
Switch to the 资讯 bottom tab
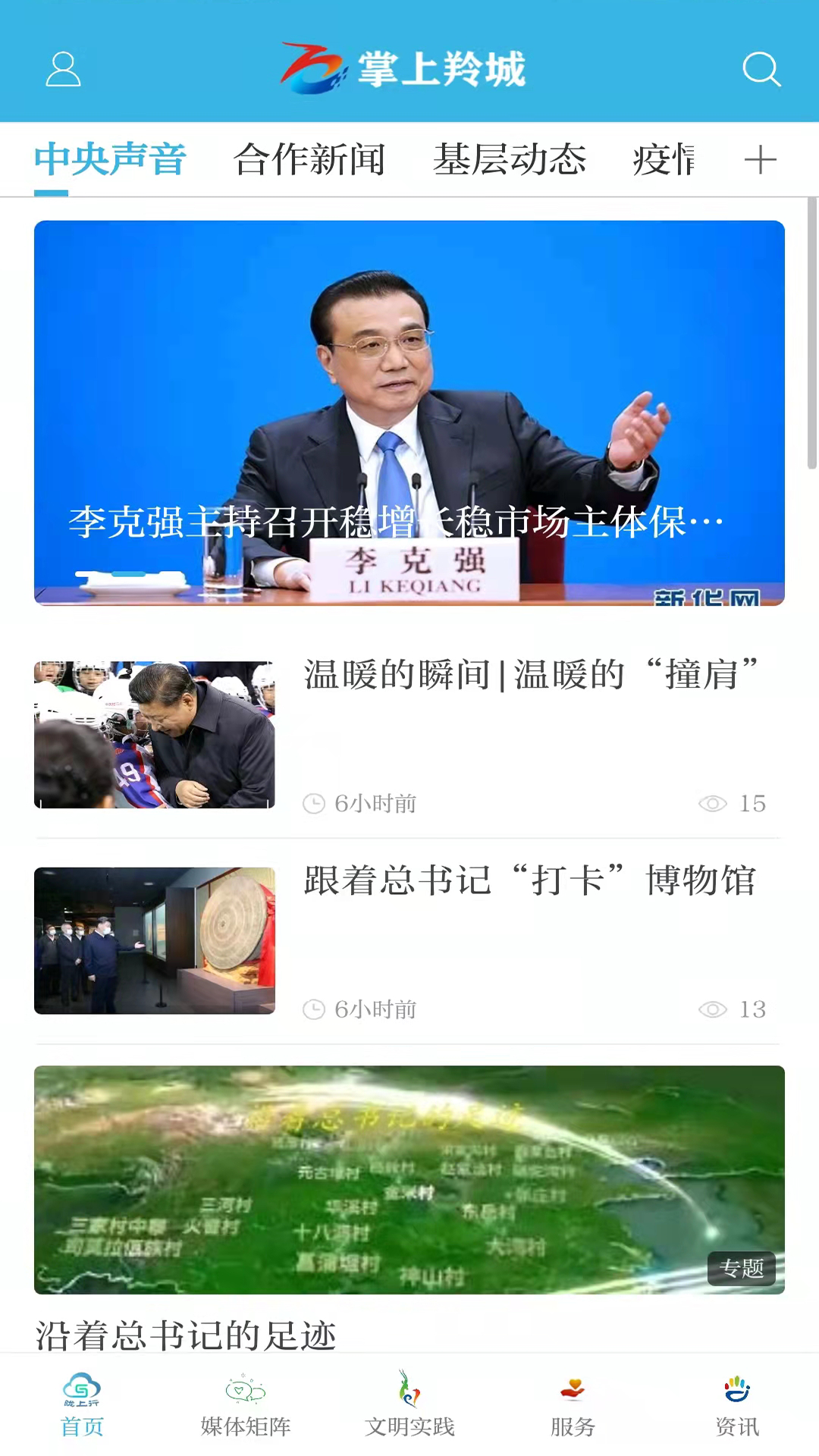pos(737,1405)
